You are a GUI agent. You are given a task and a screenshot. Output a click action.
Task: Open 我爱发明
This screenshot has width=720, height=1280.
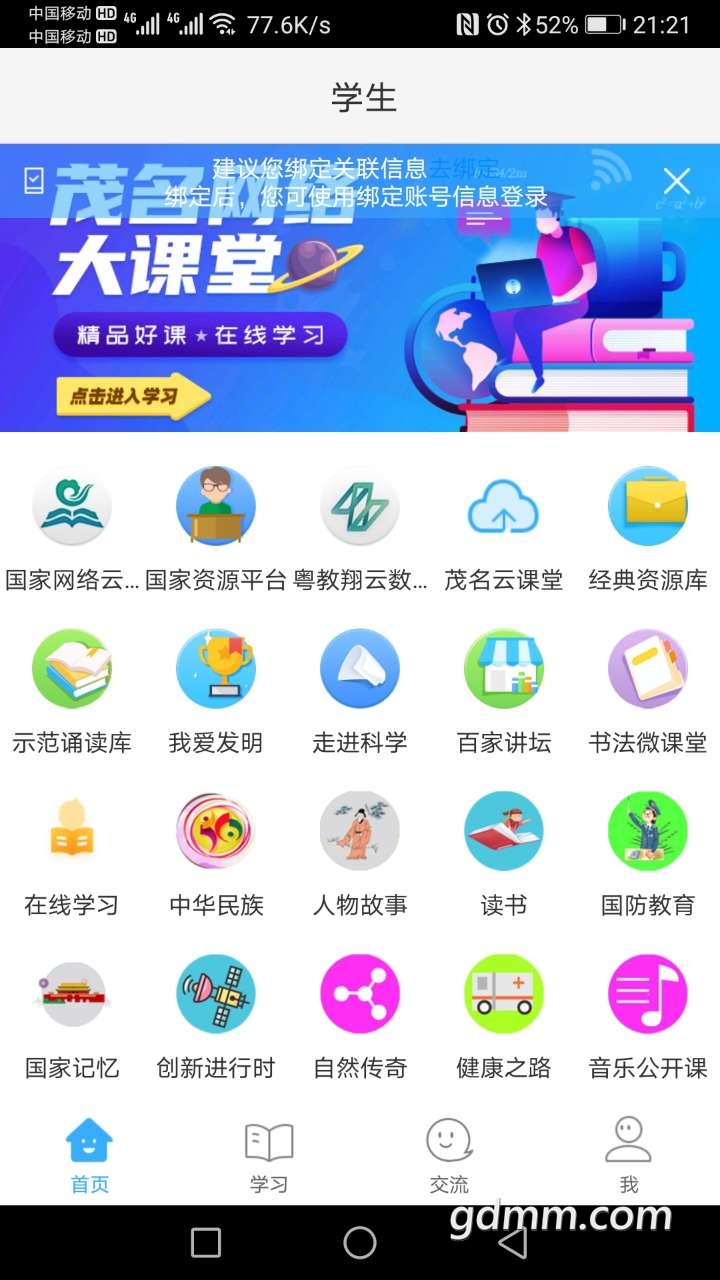[x=216, y=692]
